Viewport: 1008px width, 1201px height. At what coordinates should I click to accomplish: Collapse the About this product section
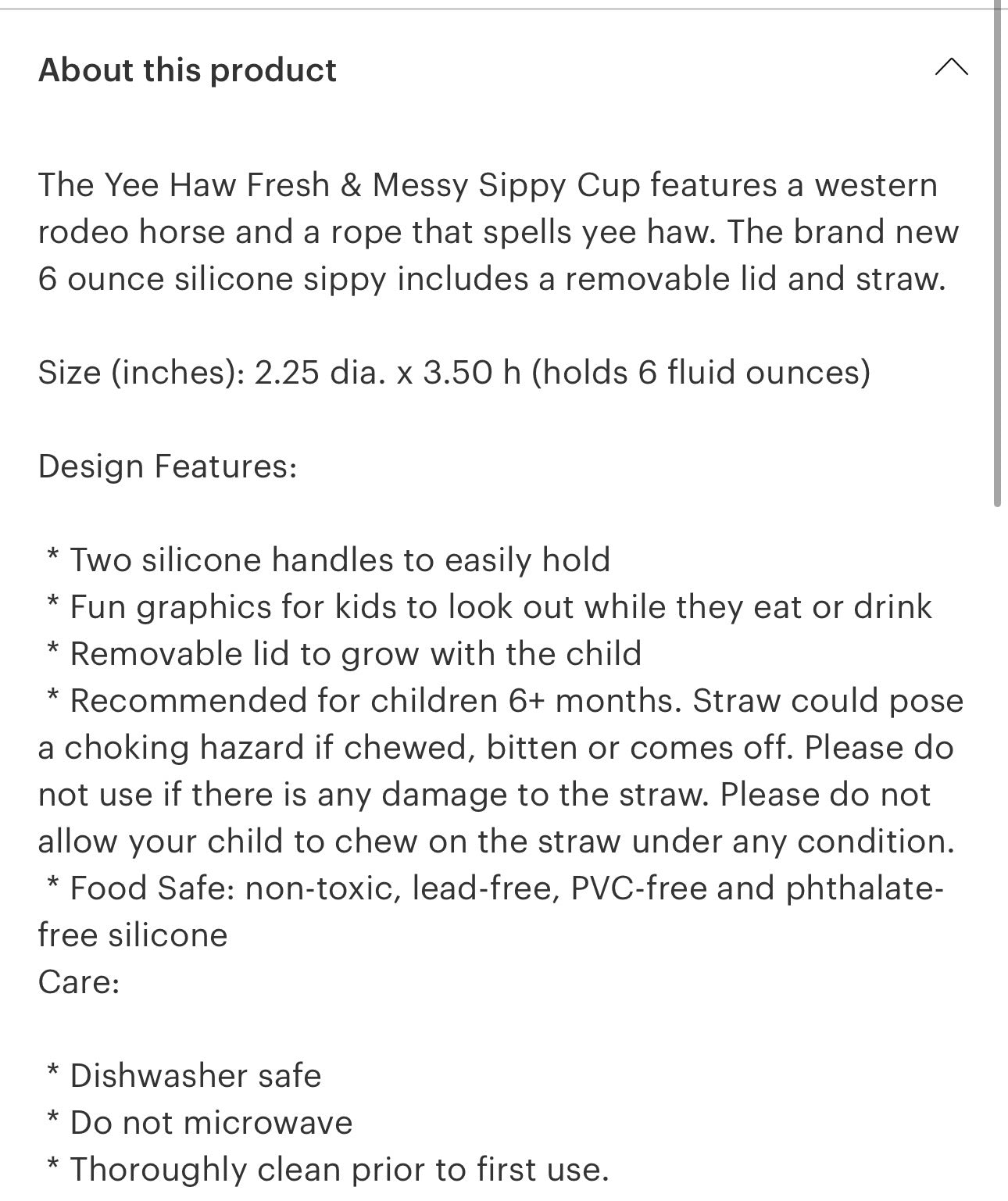pos(950,69)
